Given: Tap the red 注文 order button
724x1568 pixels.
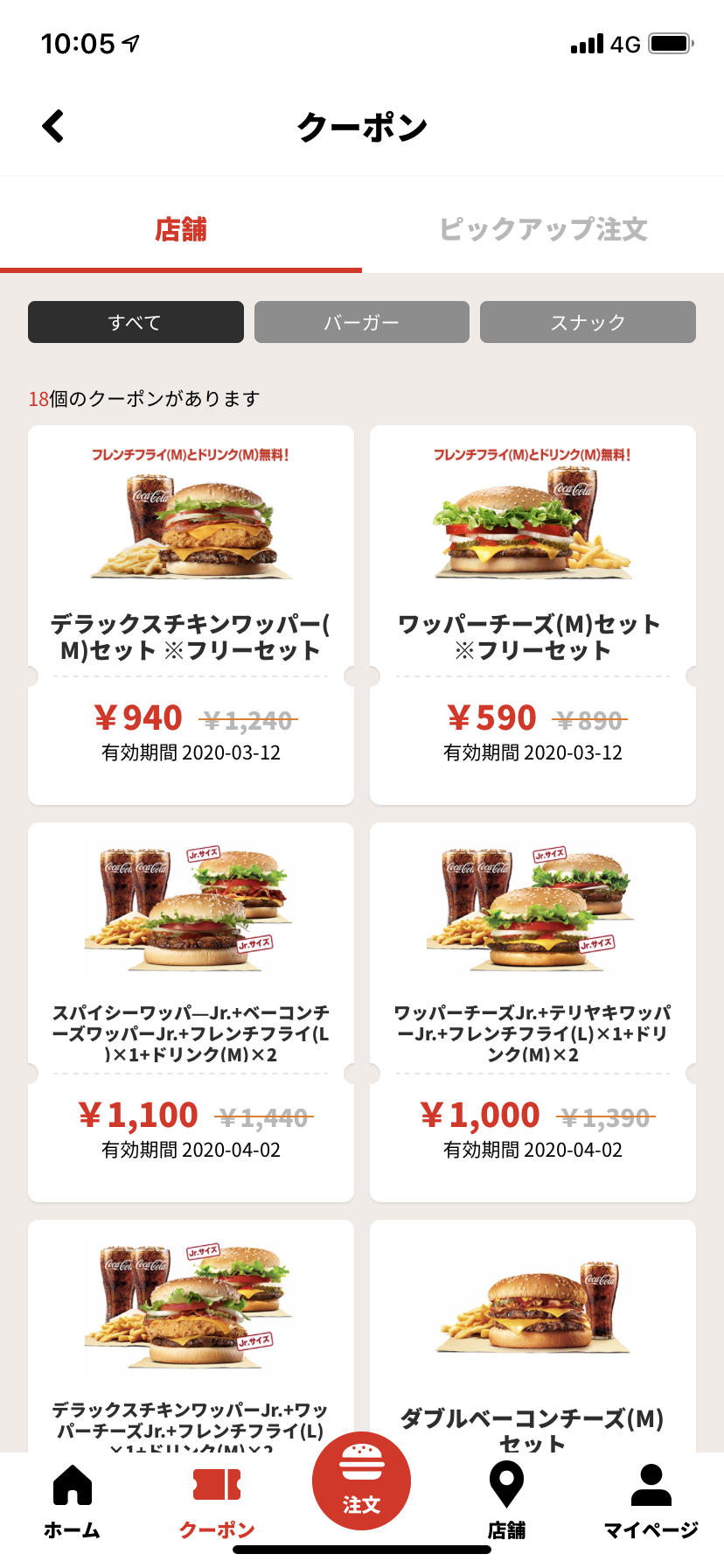Looking at the screenshot, I should pyautogui.click(x=361, y=1482).
